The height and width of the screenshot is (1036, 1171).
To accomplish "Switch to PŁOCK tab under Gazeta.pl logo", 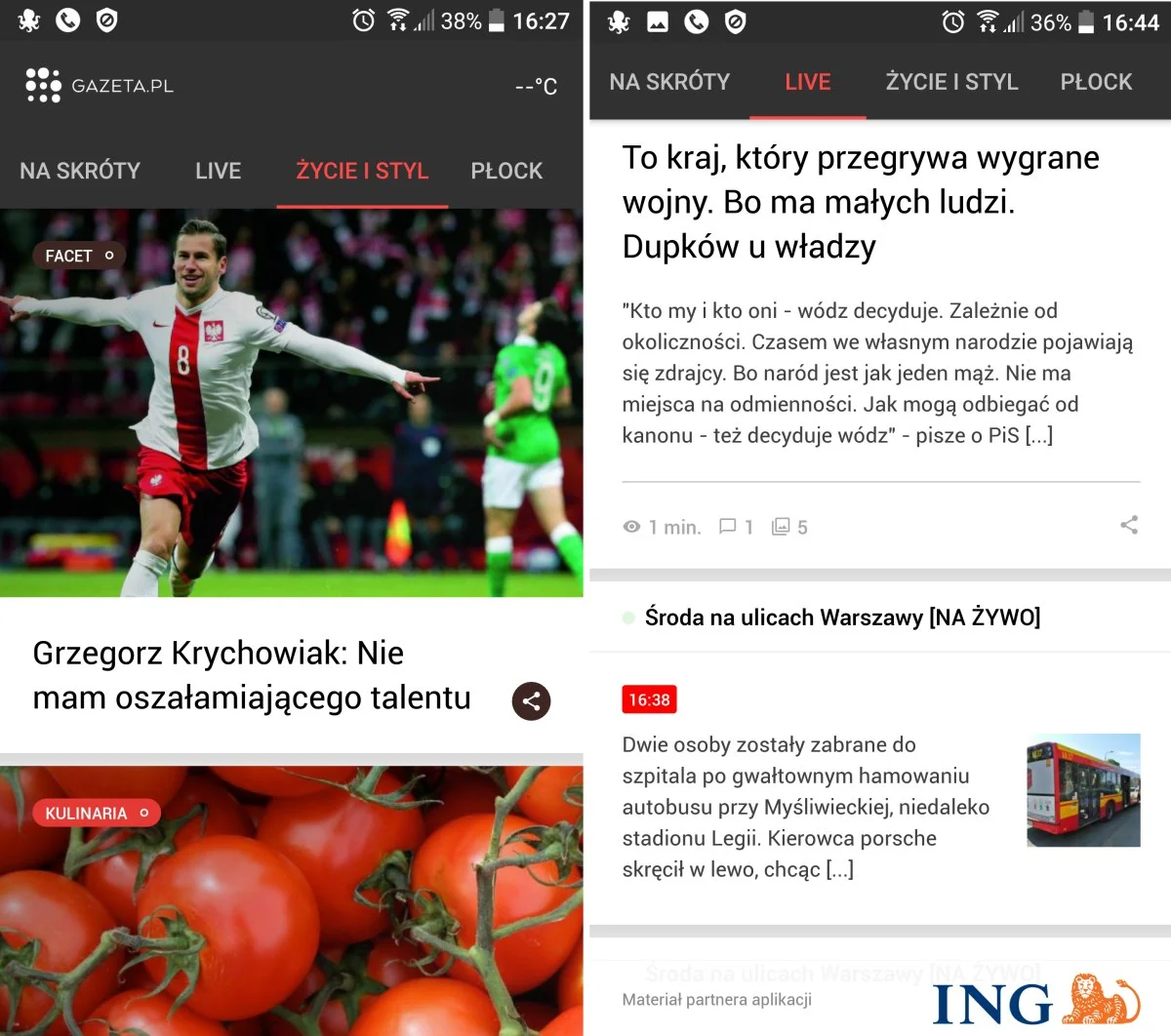I will [505, 171].
